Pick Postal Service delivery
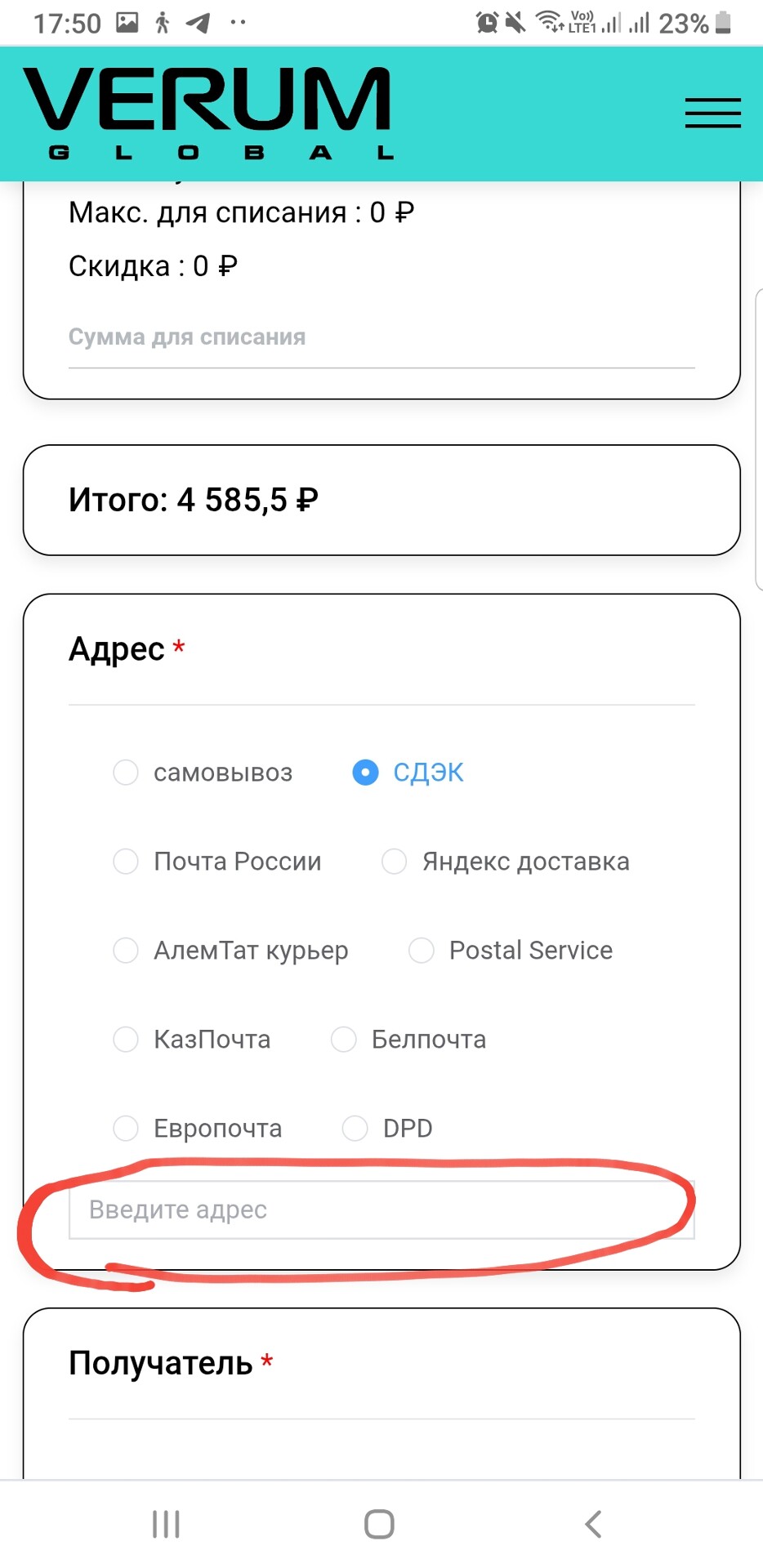 [511, 950]
